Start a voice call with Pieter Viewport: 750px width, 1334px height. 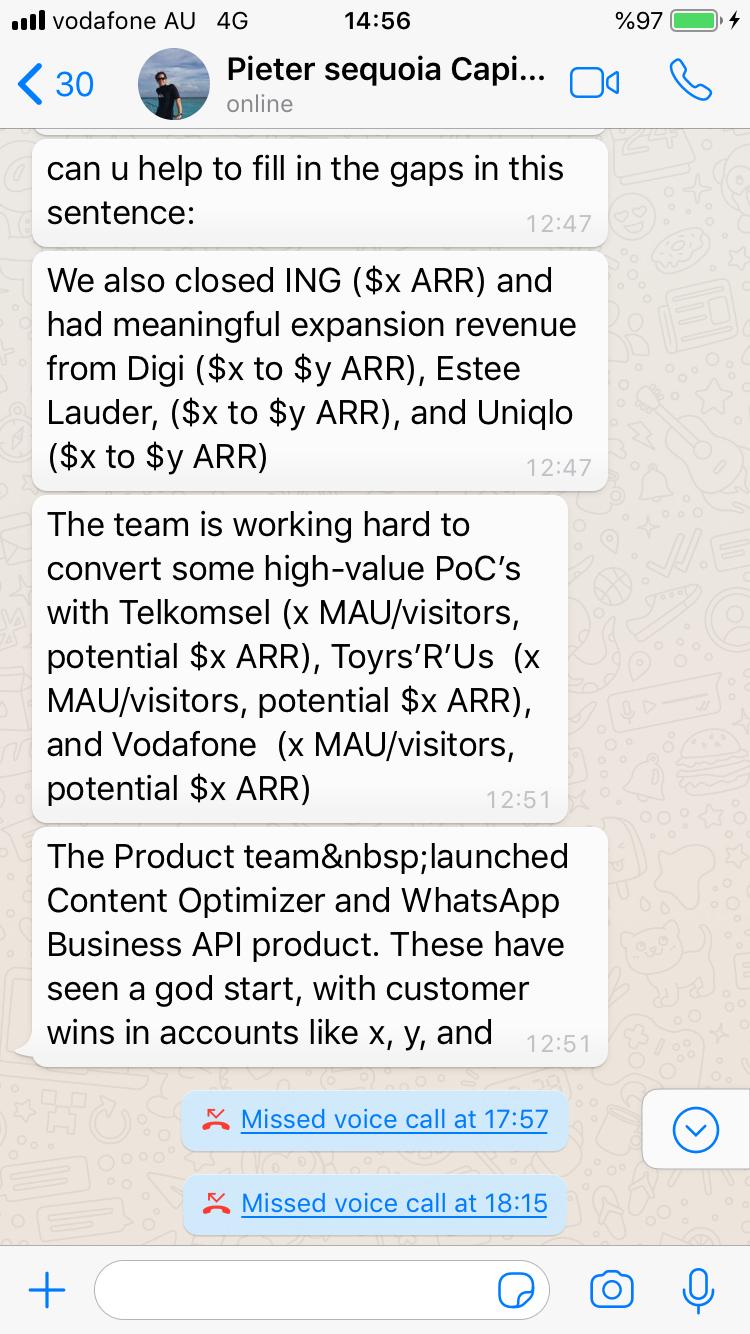[690, 83]
